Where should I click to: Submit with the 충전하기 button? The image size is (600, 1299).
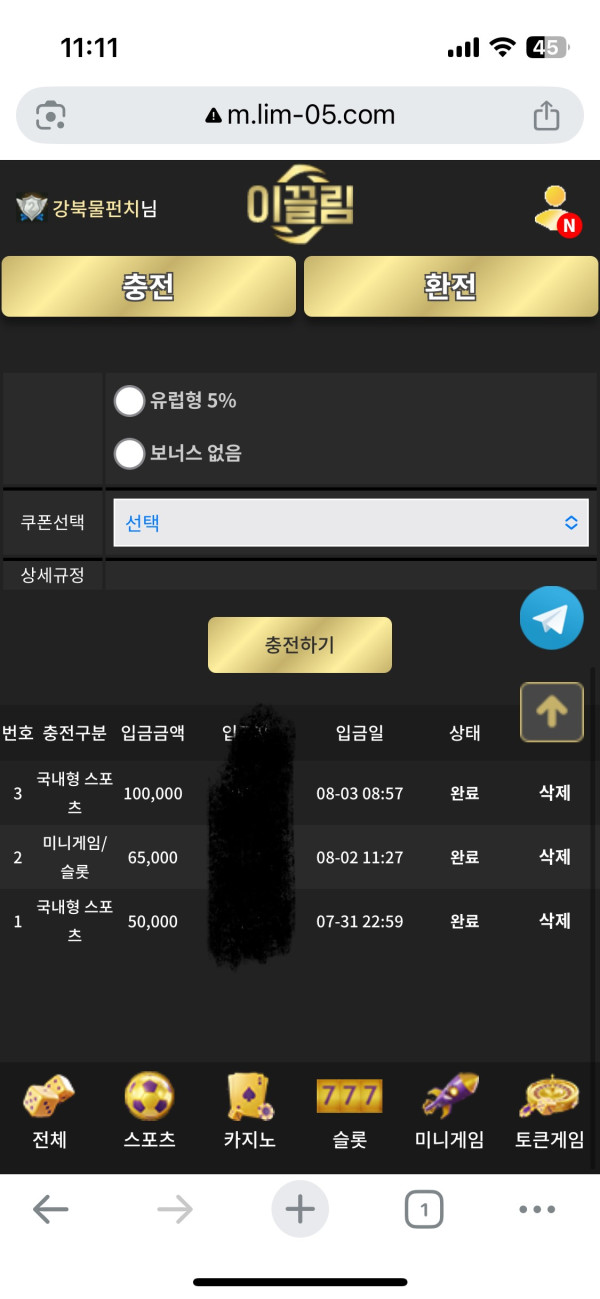(x=299, y=645)
